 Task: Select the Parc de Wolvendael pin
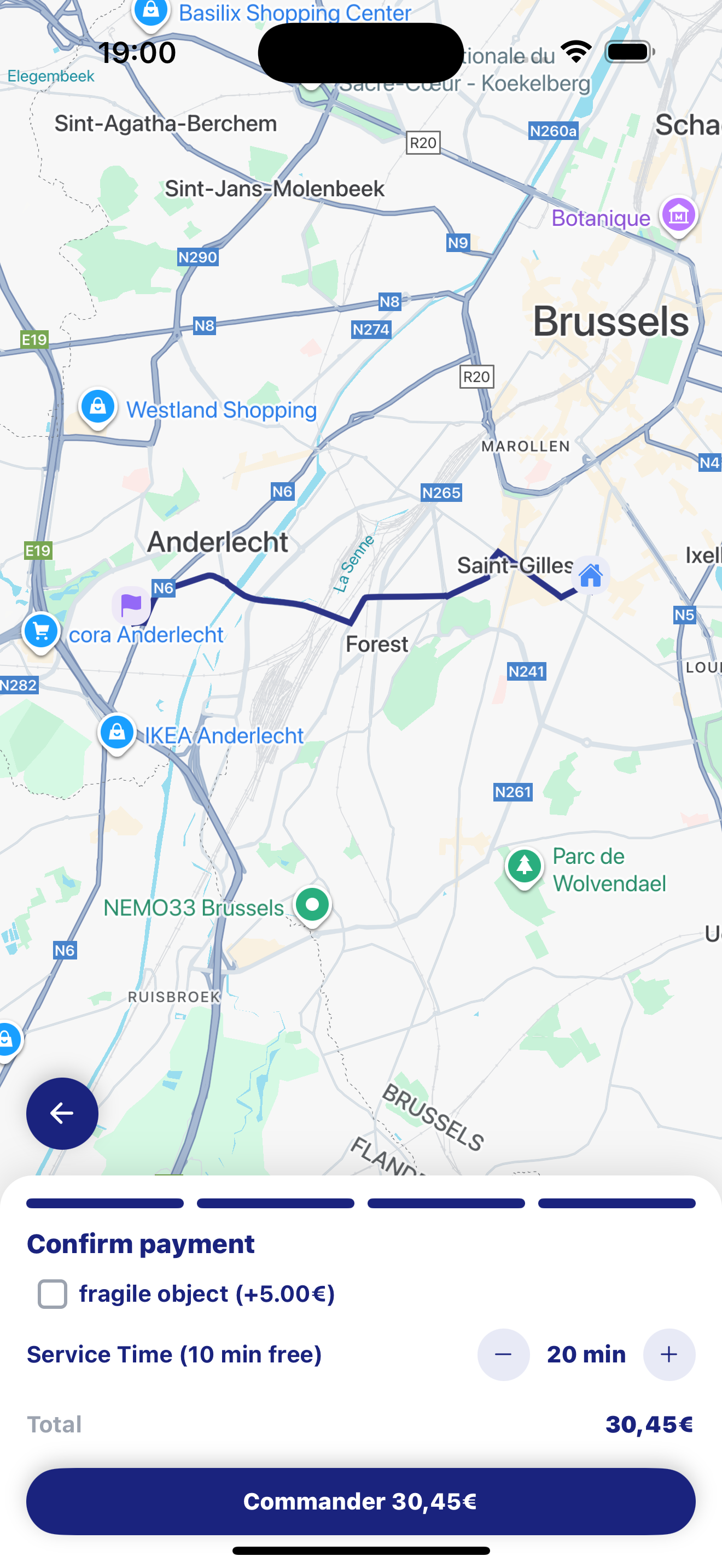tap(524, 867)
